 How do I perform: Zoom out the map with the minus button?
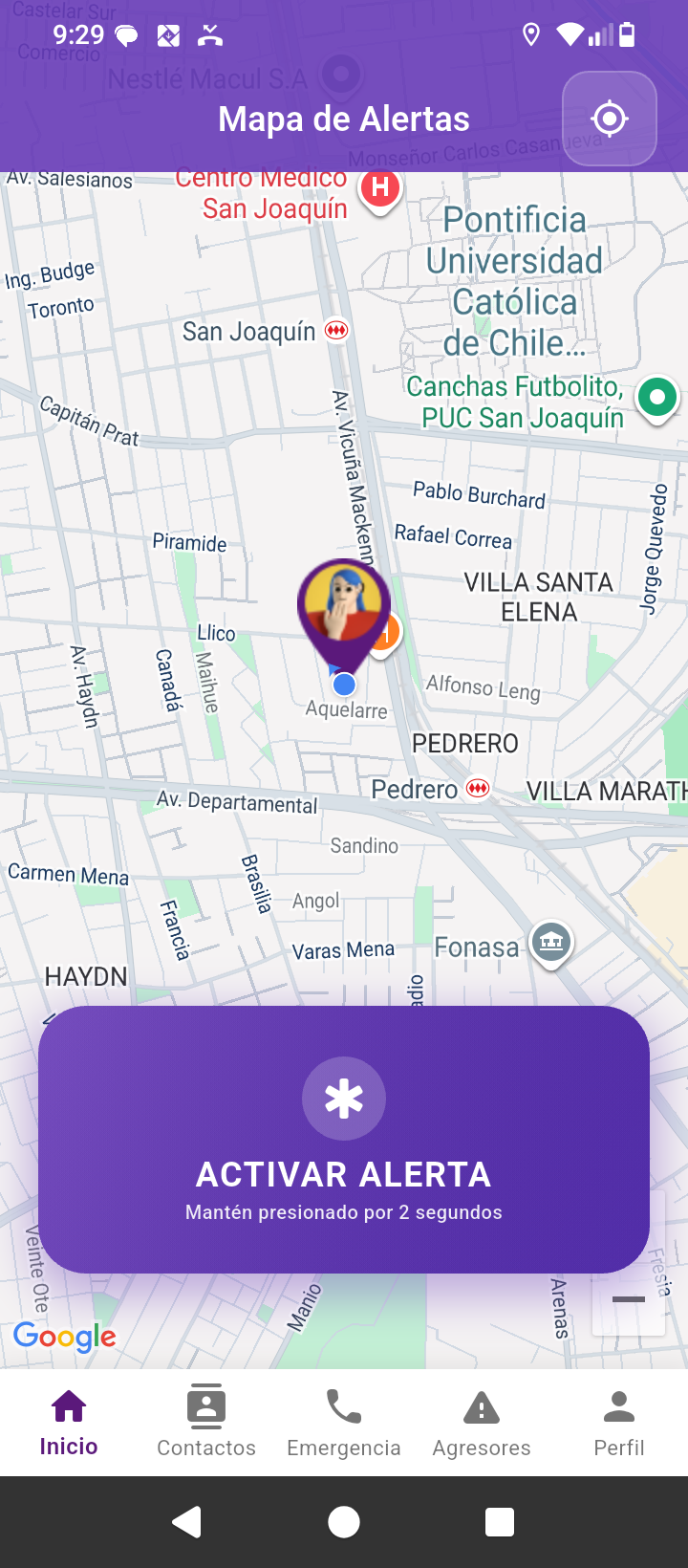point(629,1300)
